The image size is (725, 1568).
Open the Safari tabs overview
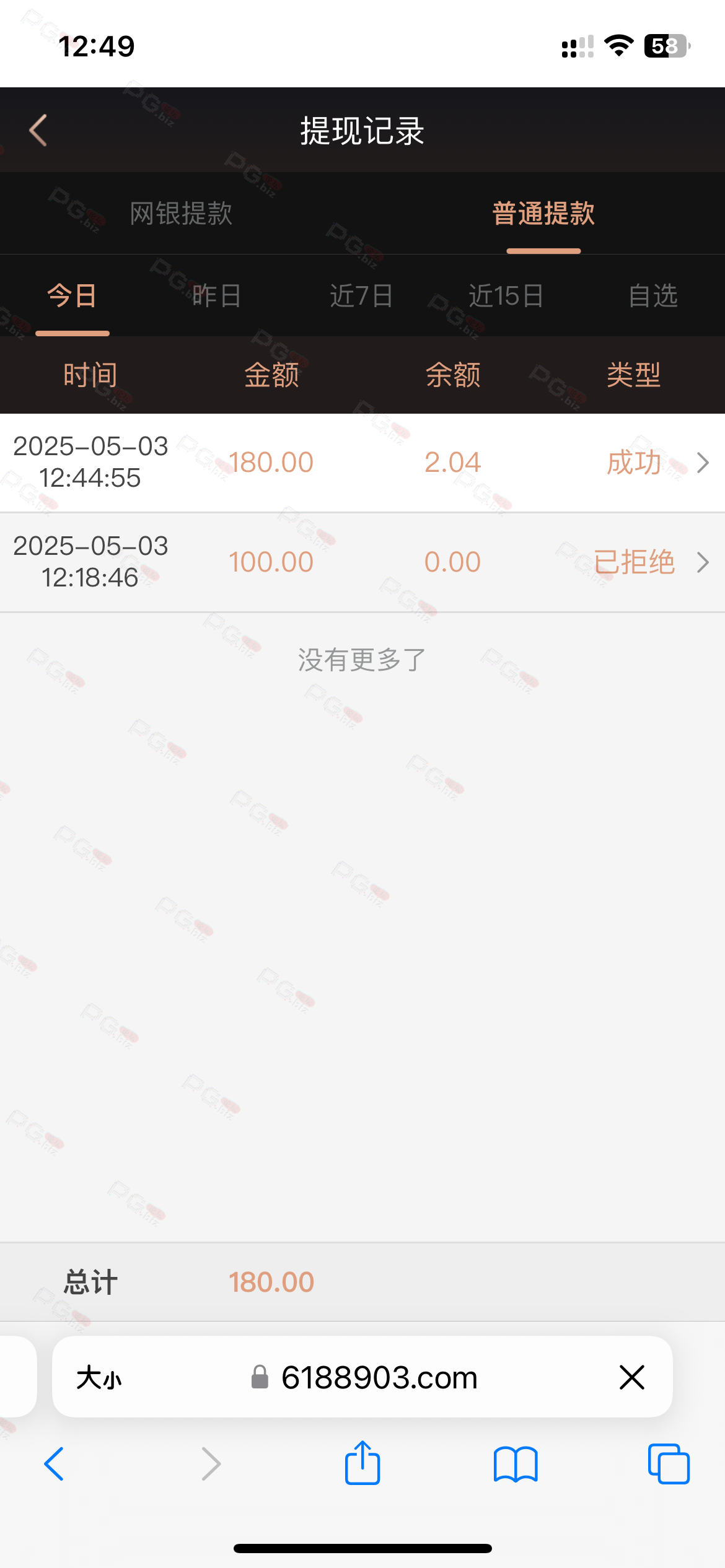669,1464
